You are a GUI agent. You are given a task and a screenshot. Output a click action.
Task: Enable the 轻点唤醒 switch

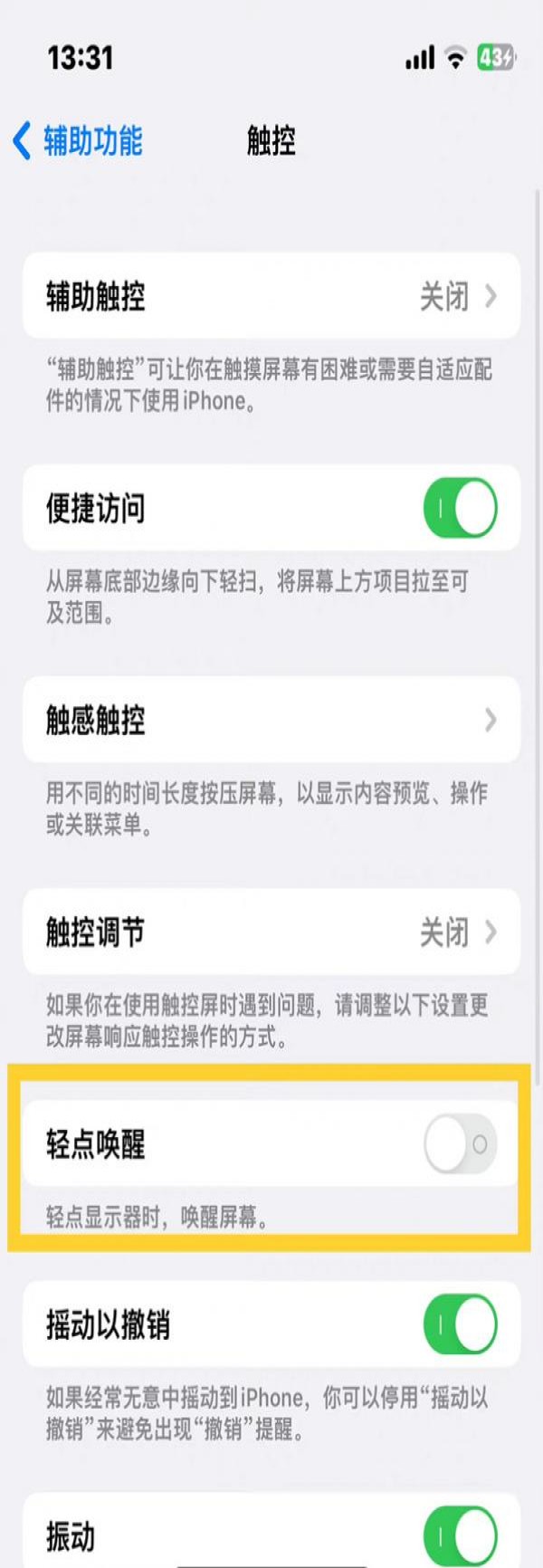460,1144
